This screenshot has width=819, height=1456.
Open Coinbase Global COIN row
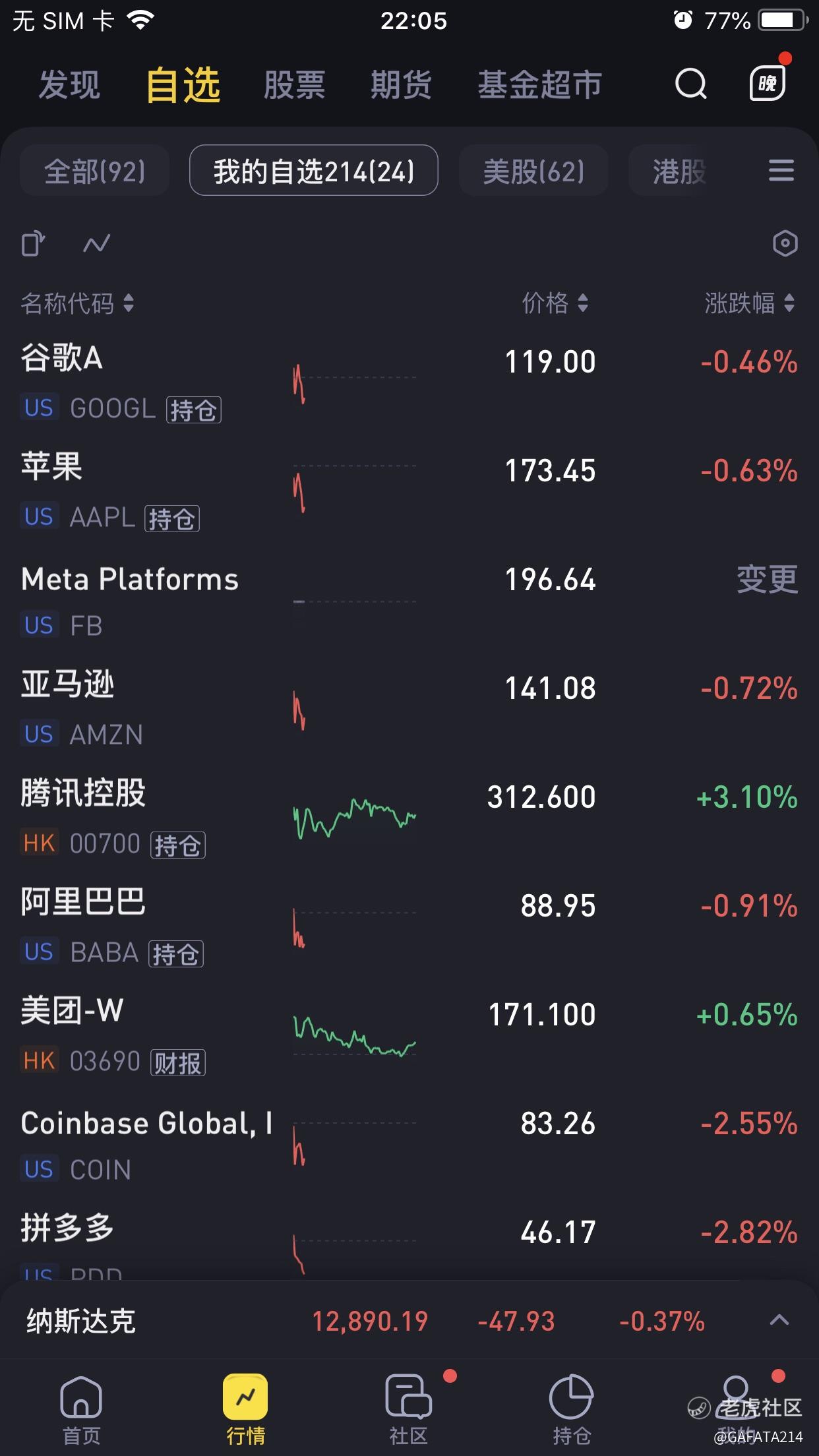click(x=409, y=1145)
